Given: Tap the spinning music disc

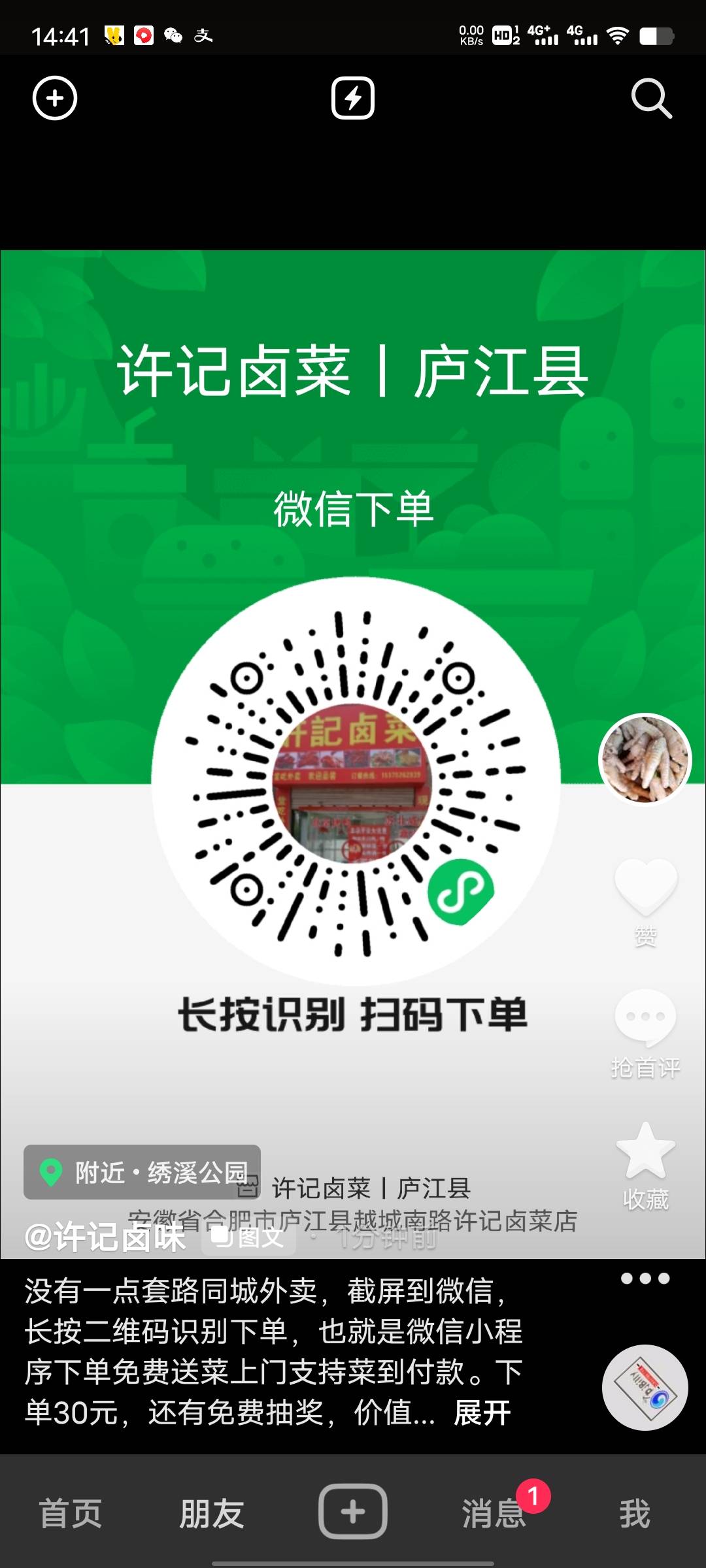Looking at the screenshot, I should (x=645, y=1387).
